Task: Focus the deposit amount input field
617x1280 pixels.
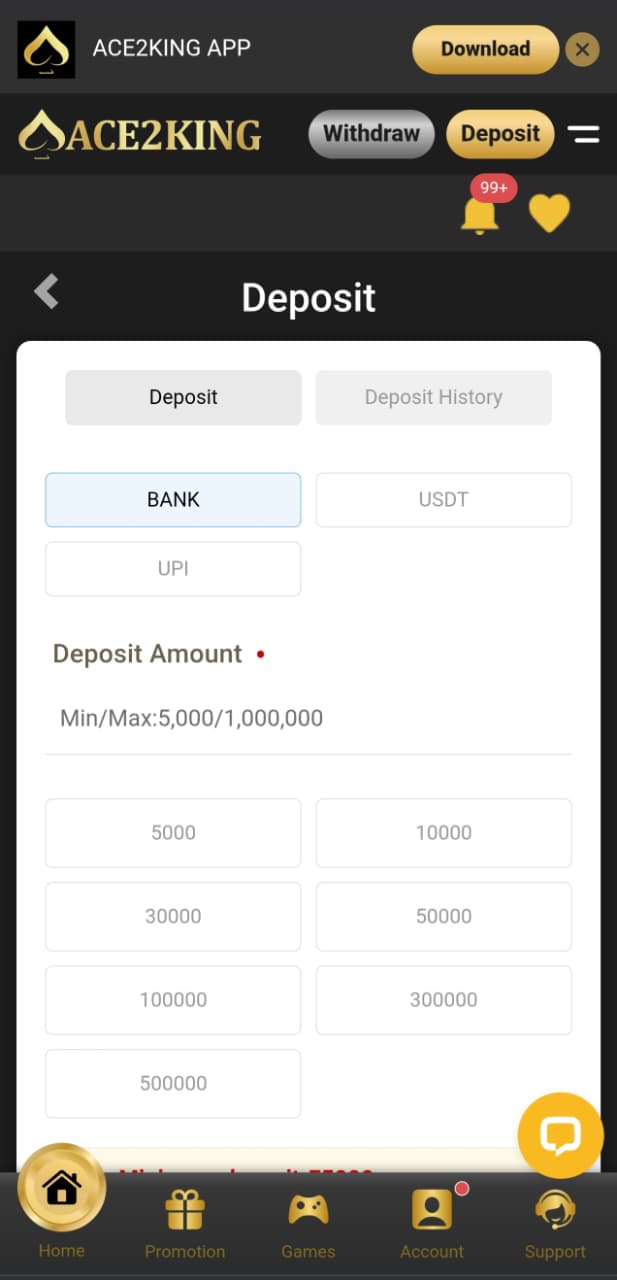Action: tap(308, 718)
